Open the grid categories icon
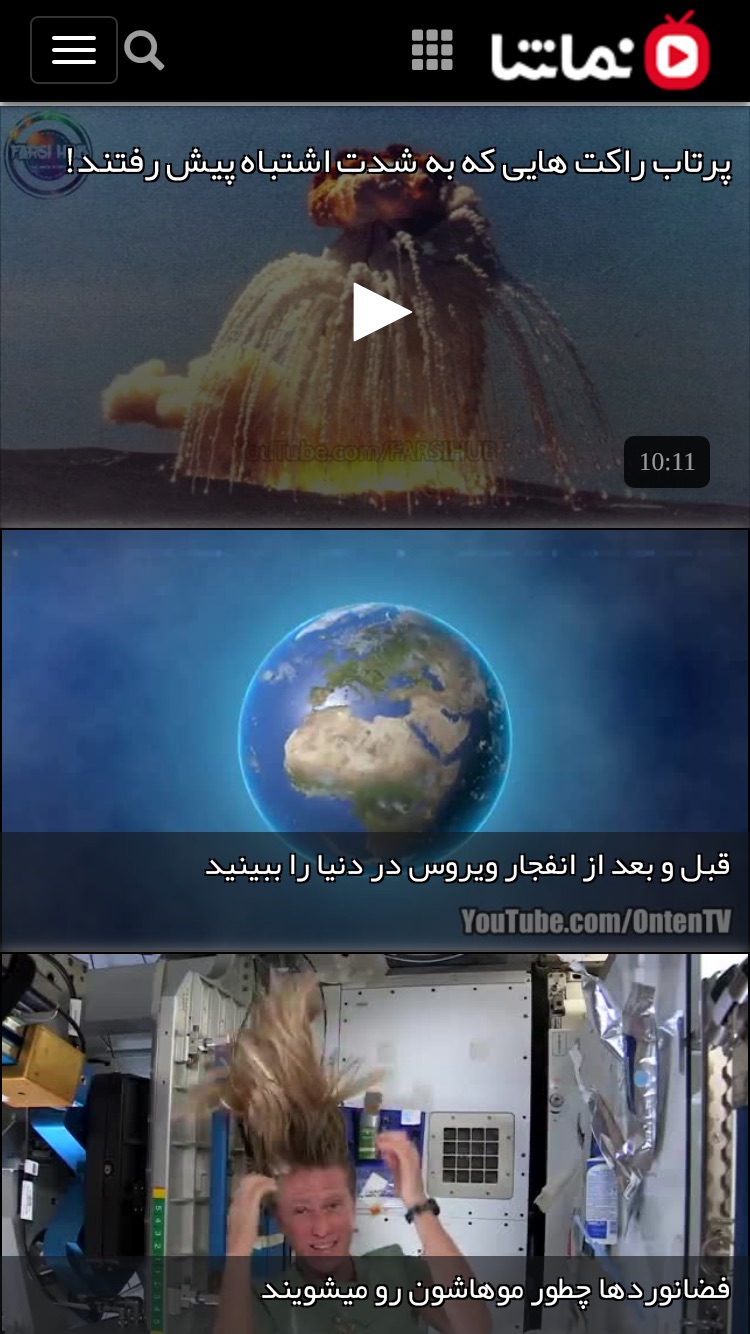 [x=432, y=50]
